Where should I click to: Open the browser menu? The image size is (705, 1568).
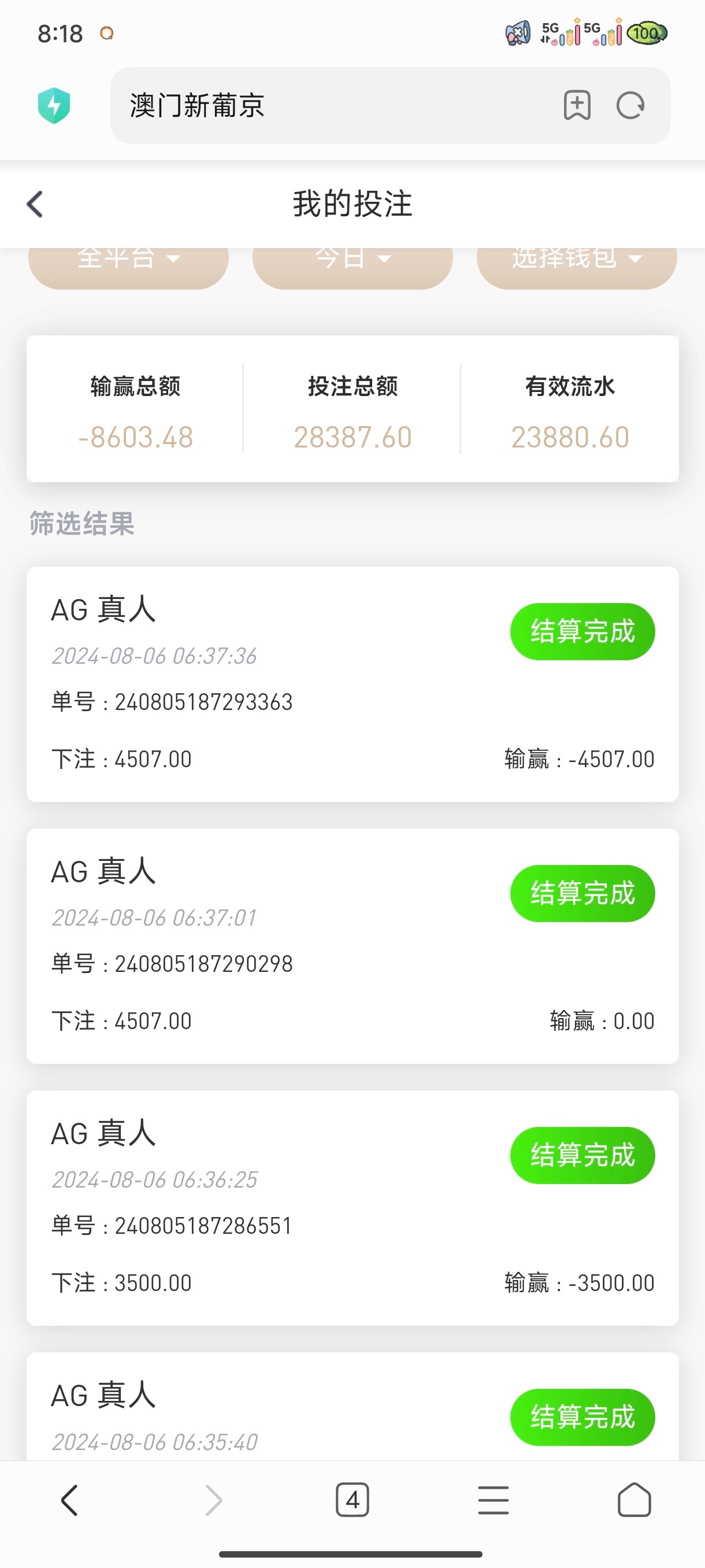pyautogui.click(x=493, y=1500)
